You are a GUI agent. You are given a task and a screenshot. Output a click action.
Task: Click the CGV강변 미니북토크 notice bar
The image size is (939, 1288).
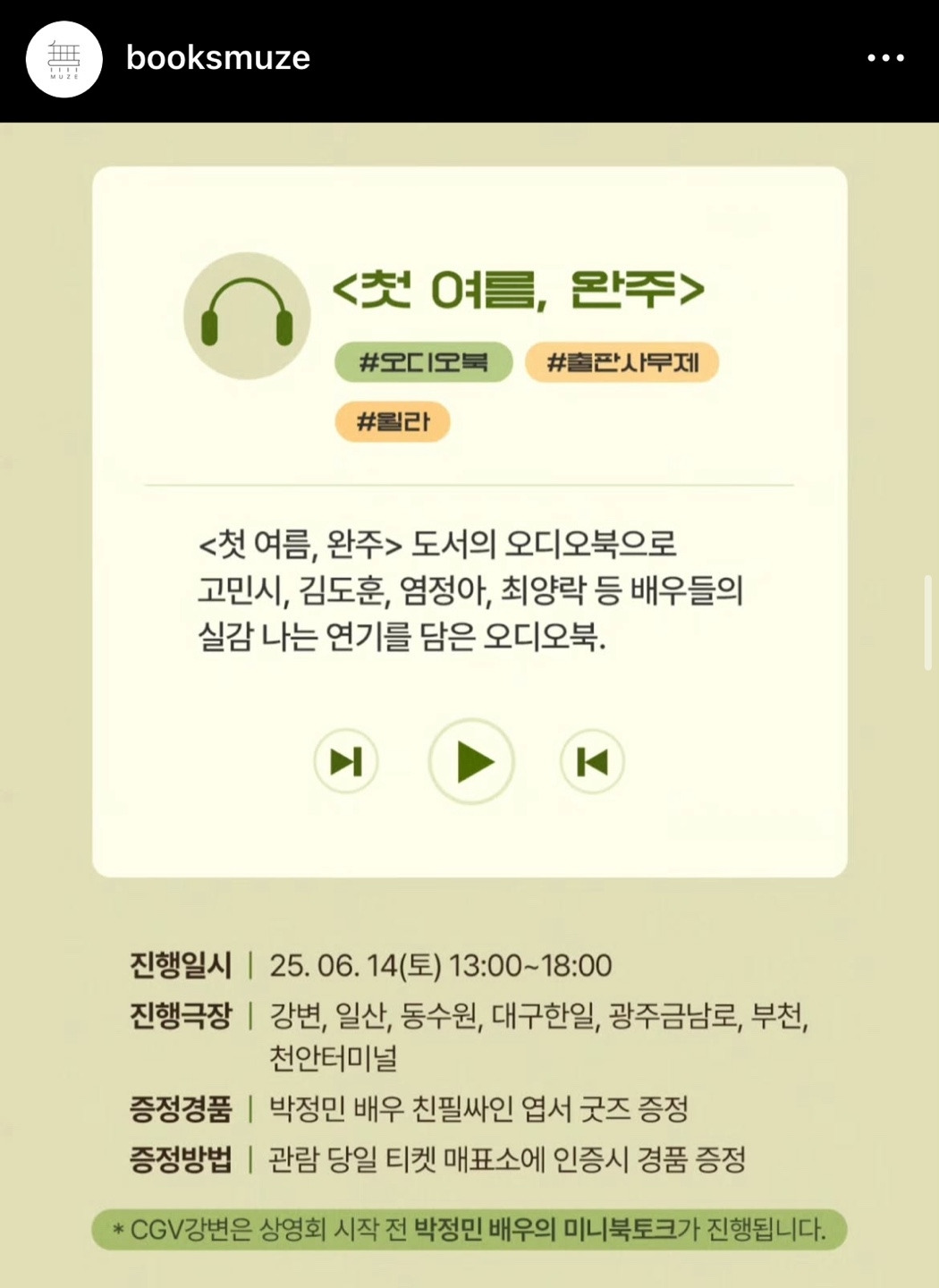tap(469, 1229)
